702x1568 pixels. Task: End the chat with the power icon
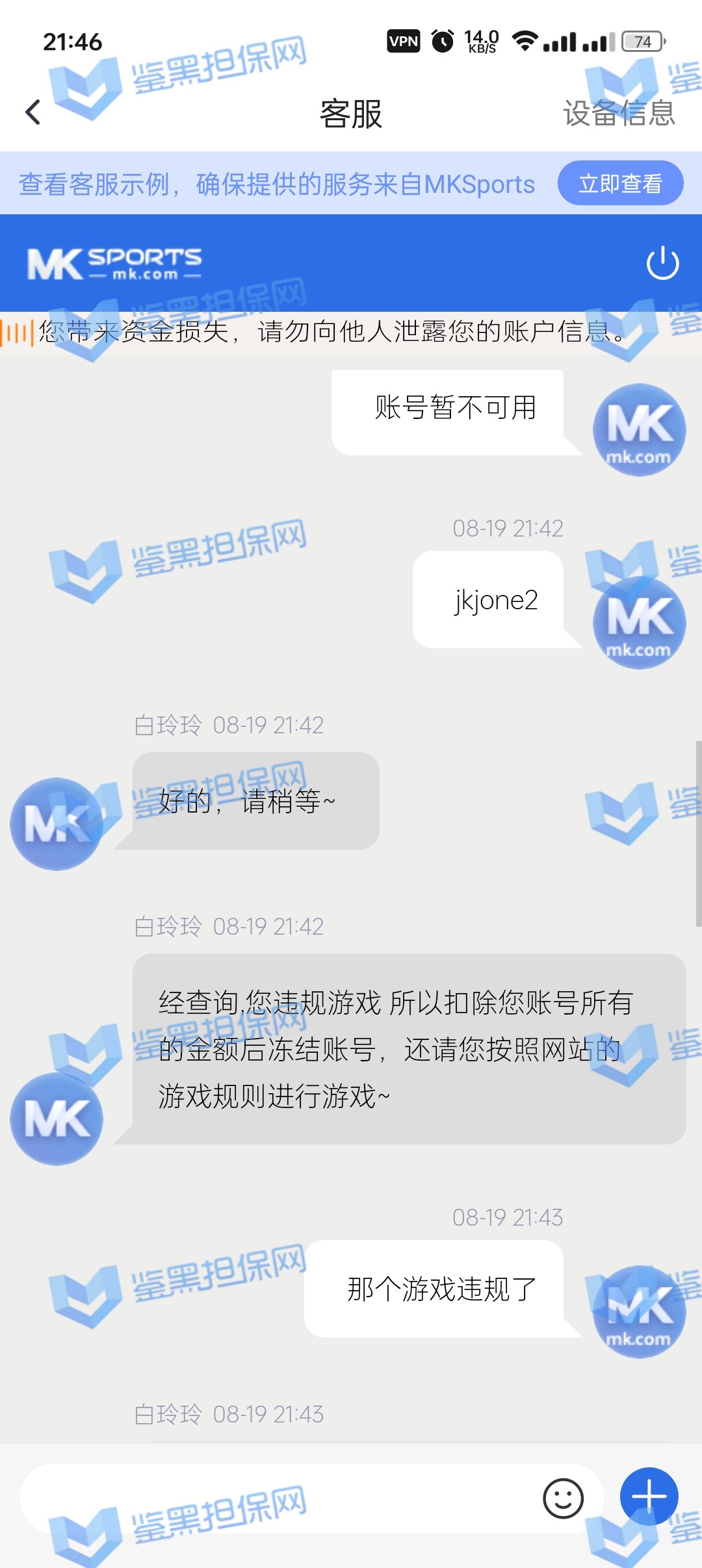click(662, 262)
